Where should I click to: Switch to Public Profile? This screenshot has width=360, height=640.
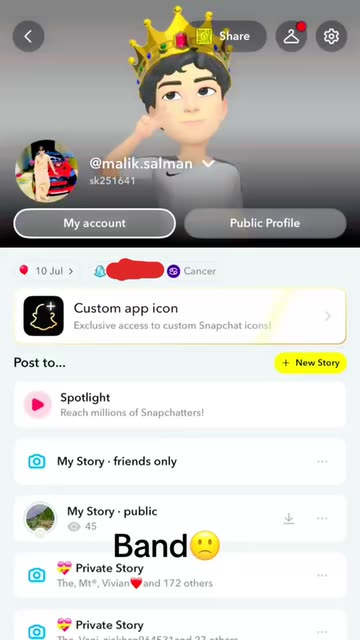click(x=265, y=223)
